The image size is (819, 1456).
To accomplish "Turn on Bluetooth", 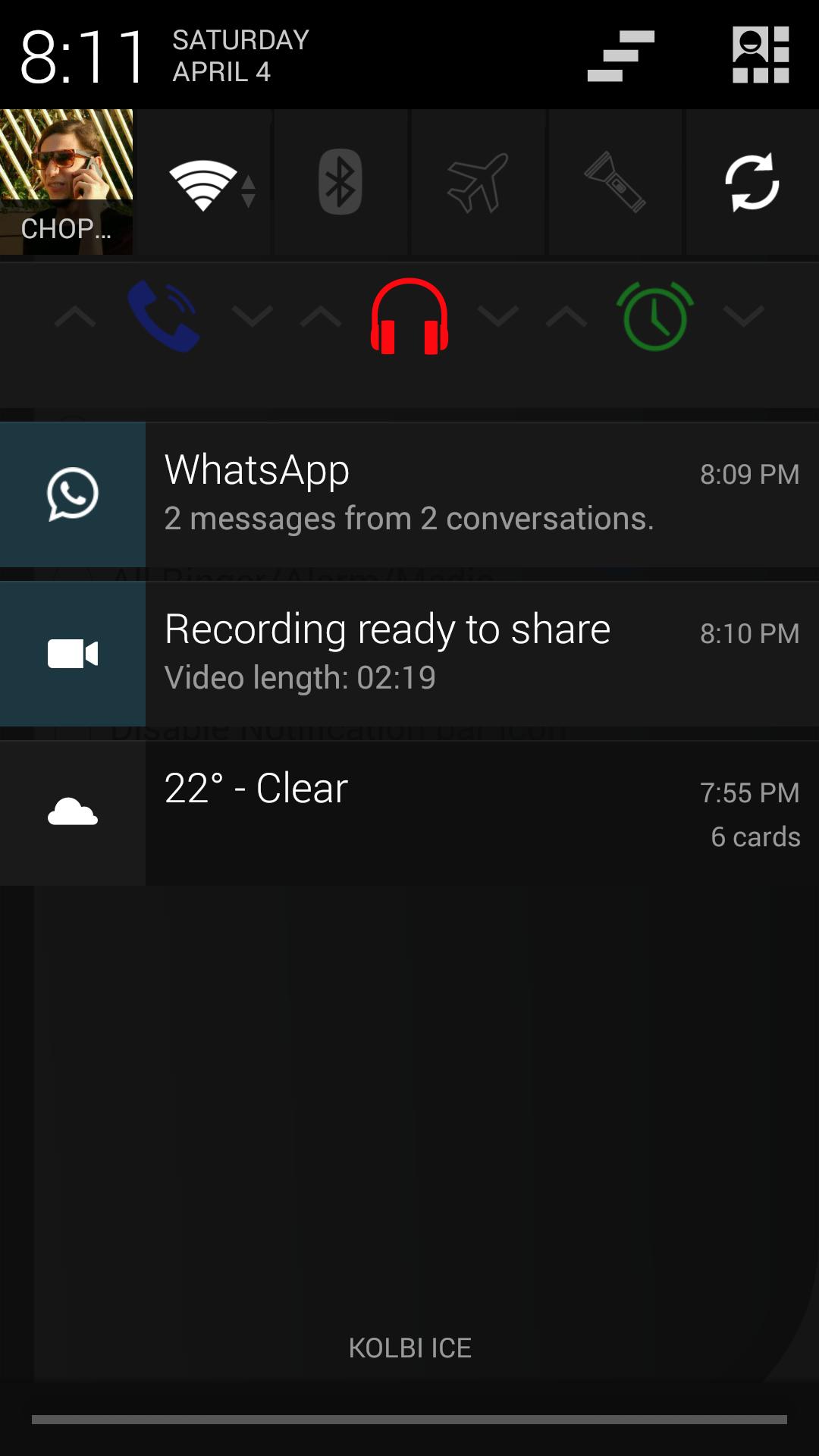I will [340, 182].
